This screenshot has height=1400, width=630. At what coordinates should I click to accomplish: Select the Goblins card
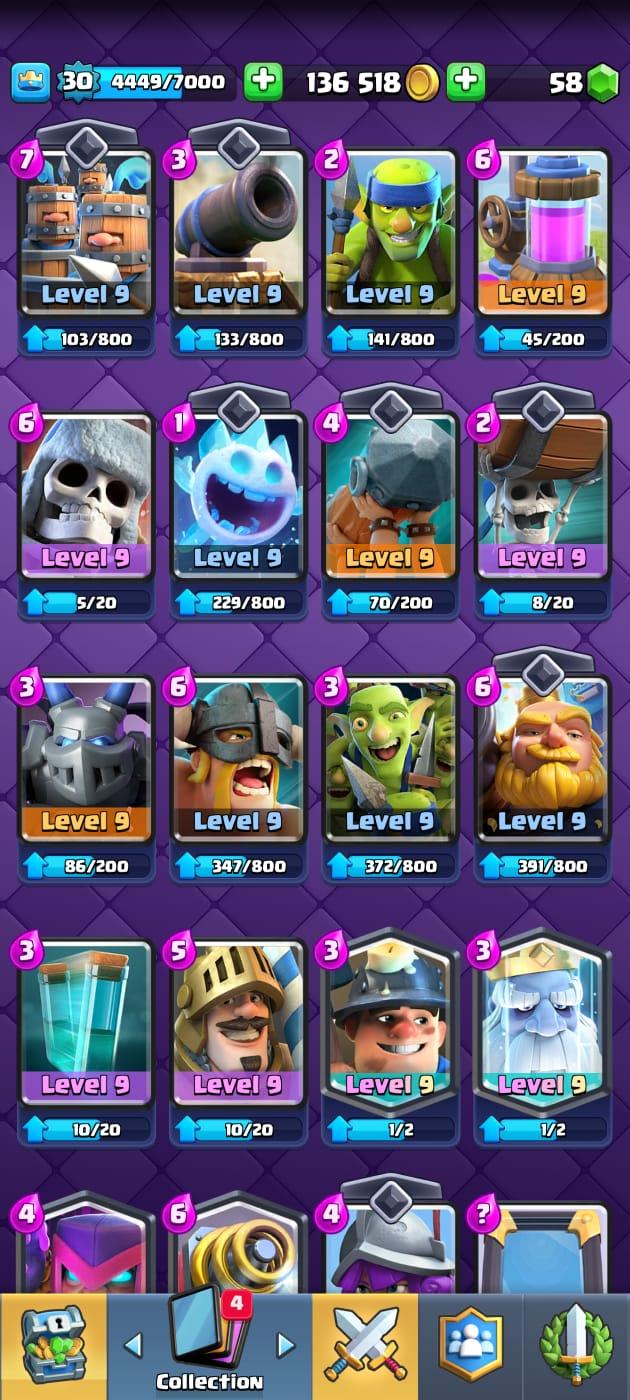coord(391,763)
